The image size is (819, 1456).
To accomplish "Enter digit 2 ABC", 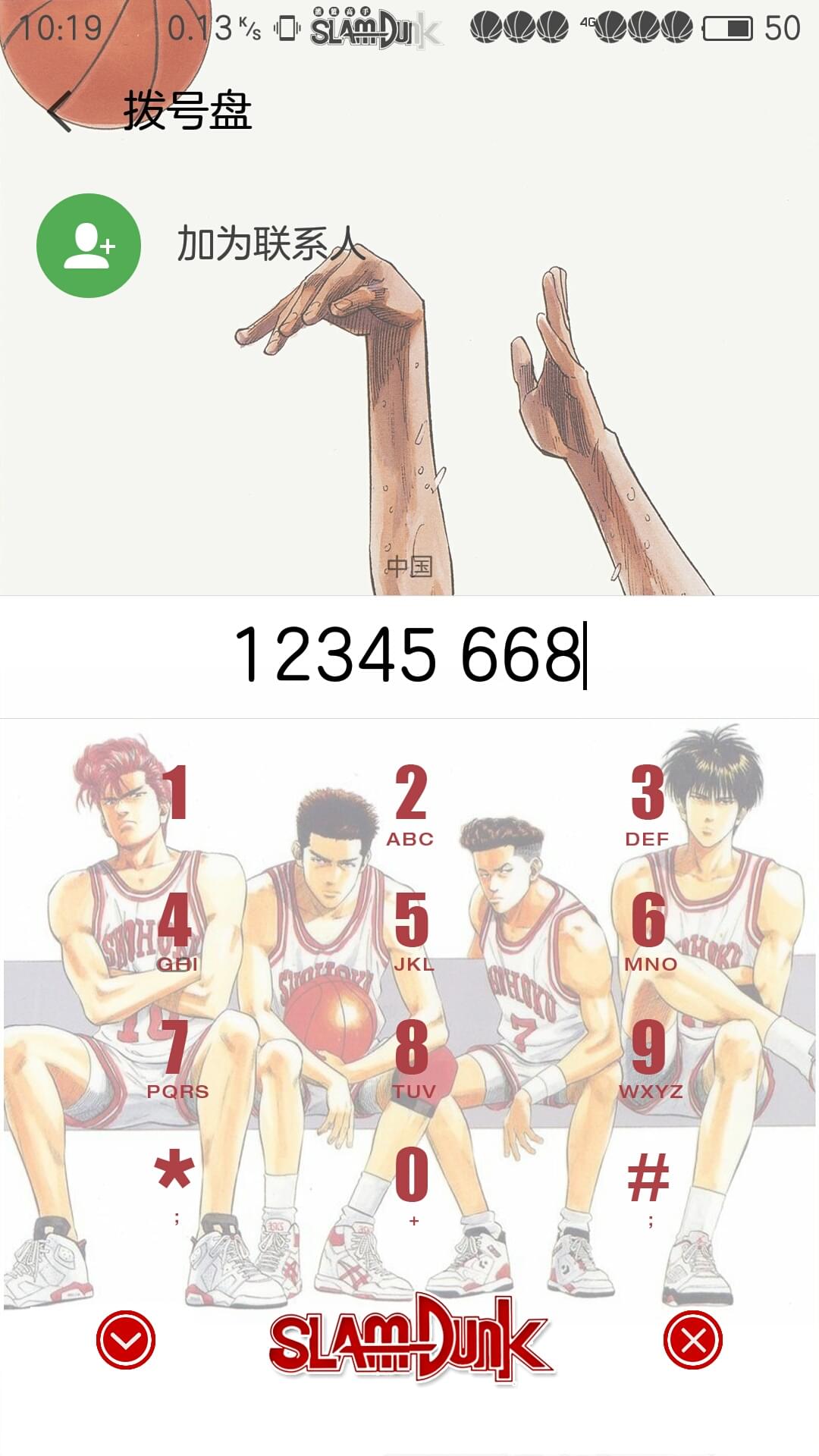I will [411, 805].
